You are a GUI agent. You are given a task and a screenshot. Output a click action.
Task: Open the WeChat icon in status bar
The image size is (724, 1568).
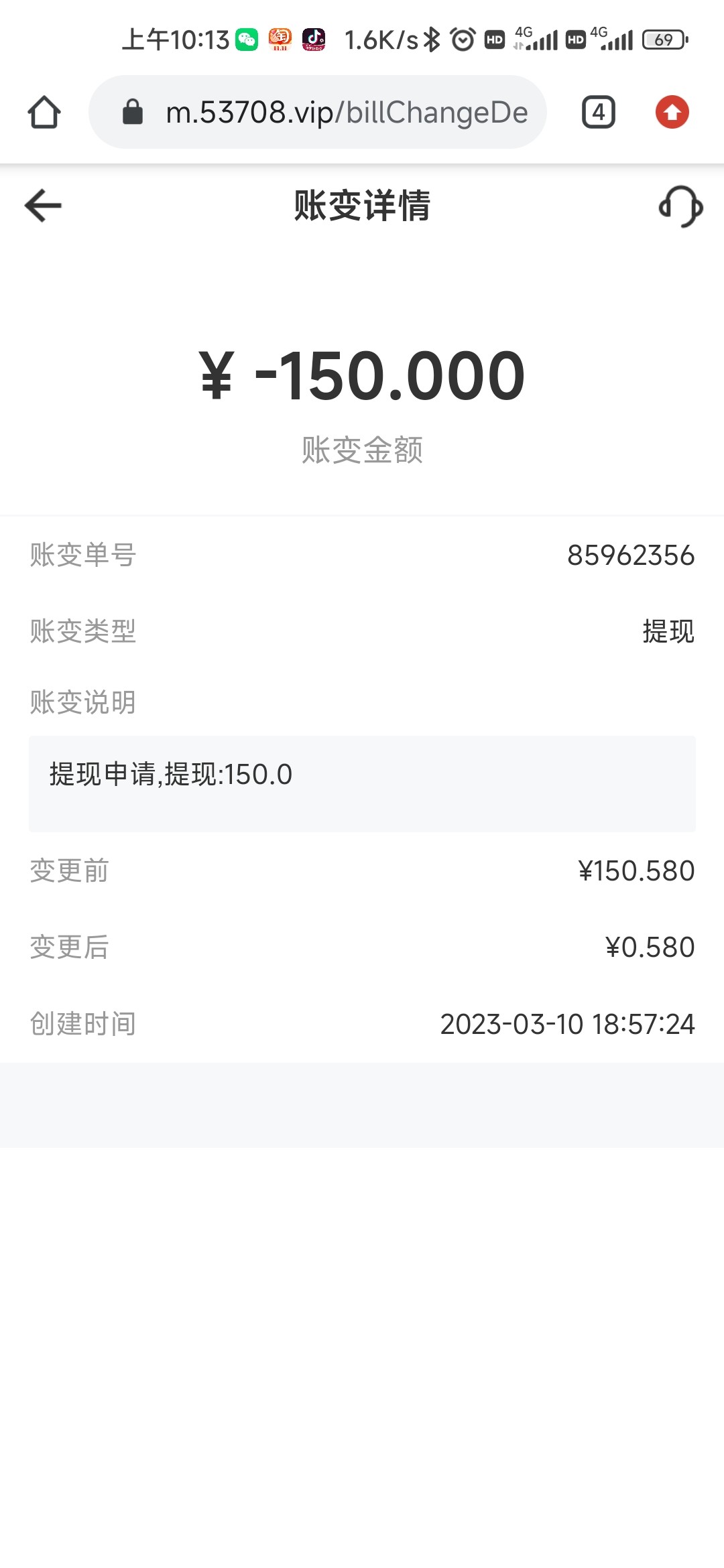coord(248,40)
